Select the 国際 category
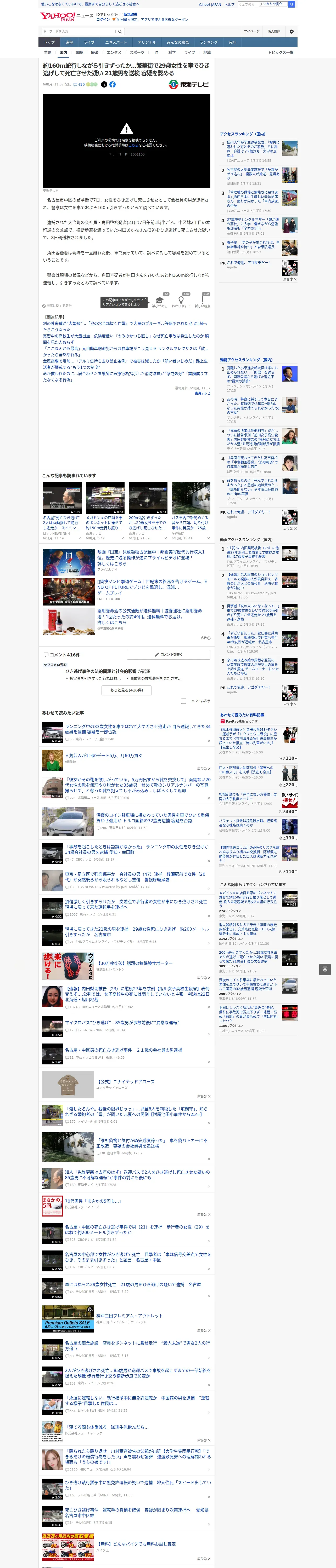The image size is (336, 1568). tap(79, 52)
